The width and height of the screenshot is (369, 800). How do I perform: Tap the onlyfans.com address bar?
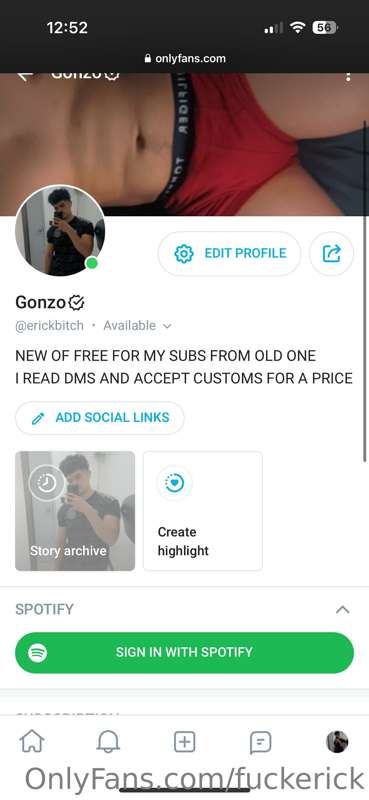click(185, 58)
